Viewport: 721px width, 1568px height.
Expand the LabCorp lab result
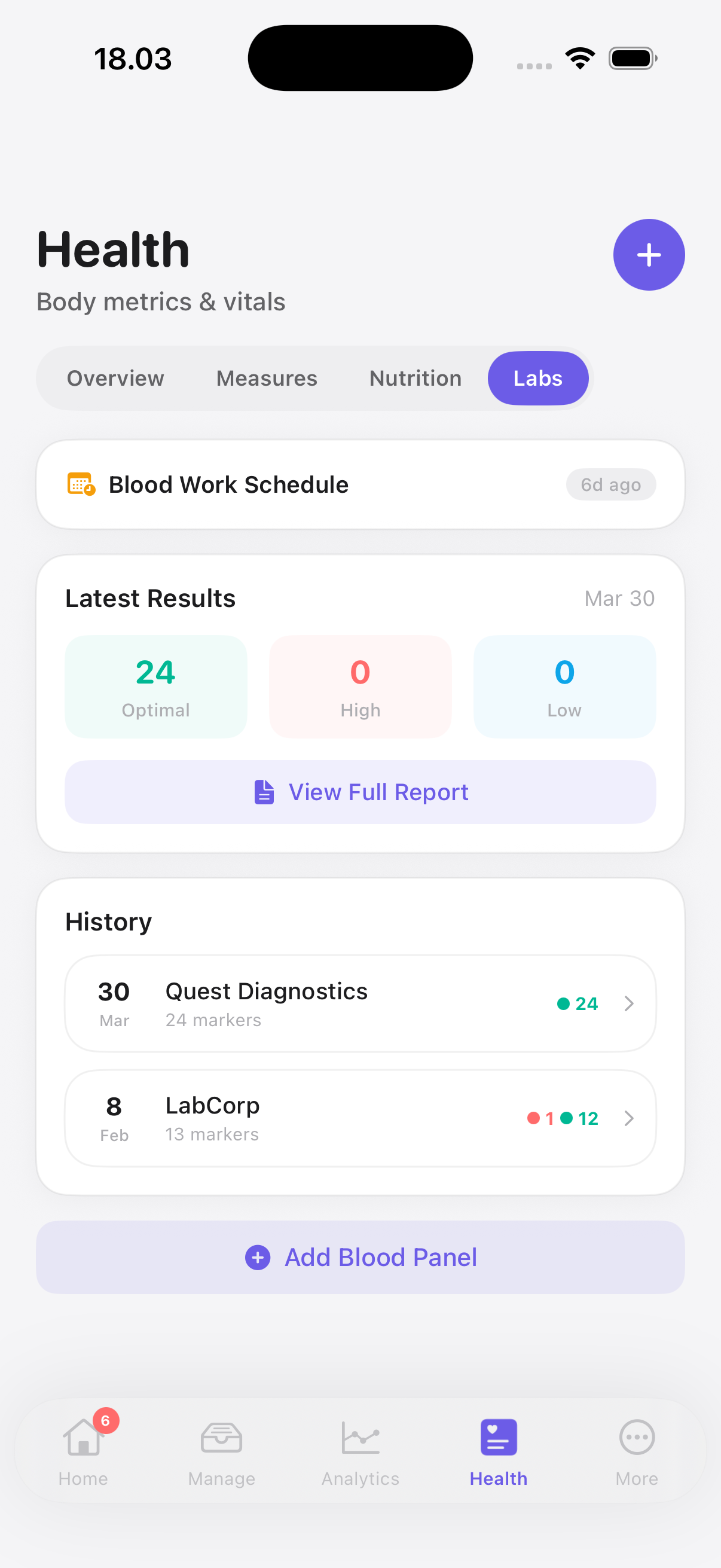pos(359,1118)
